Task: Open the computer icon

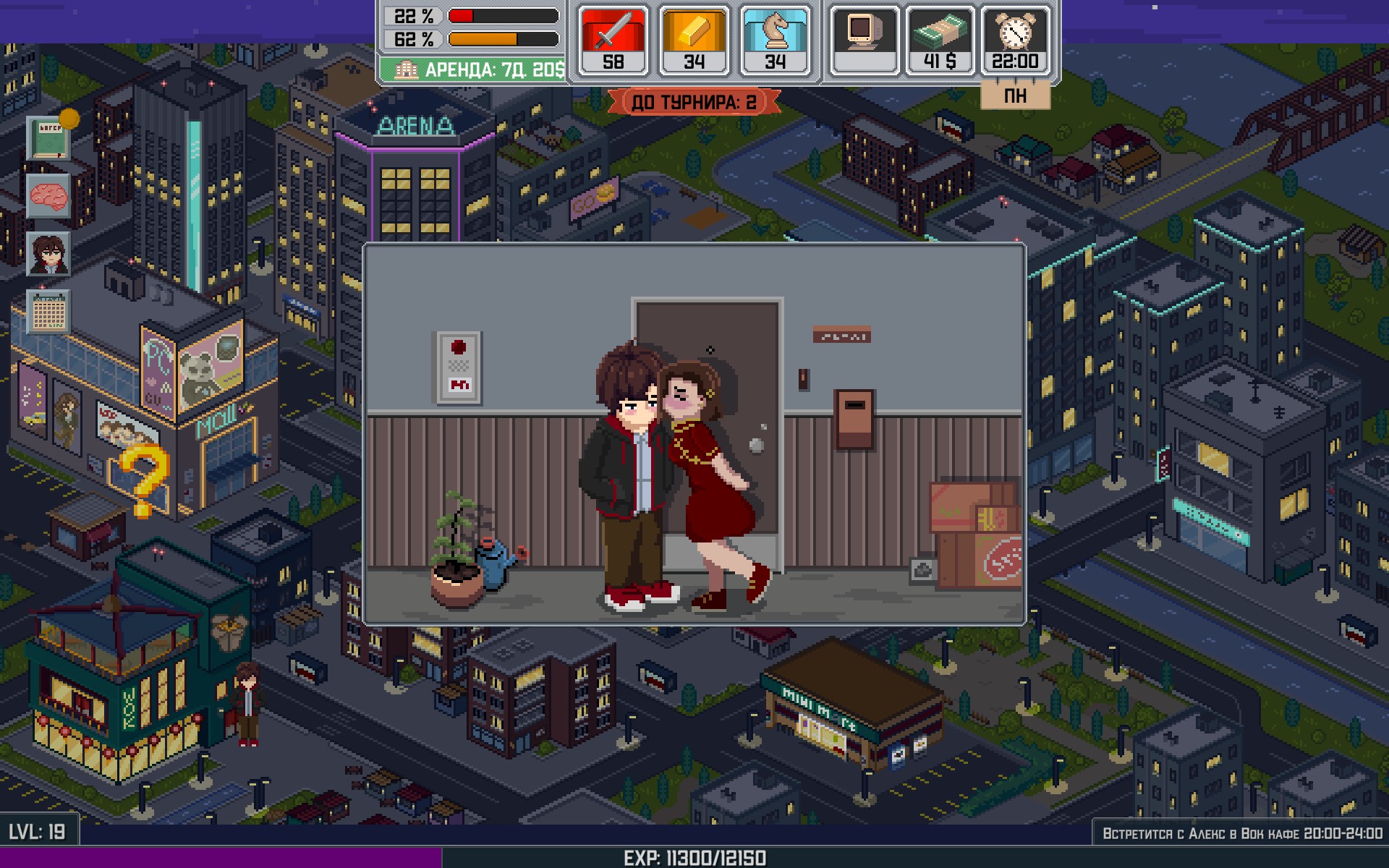Action: pyautogui.click(x=864, y=41)
